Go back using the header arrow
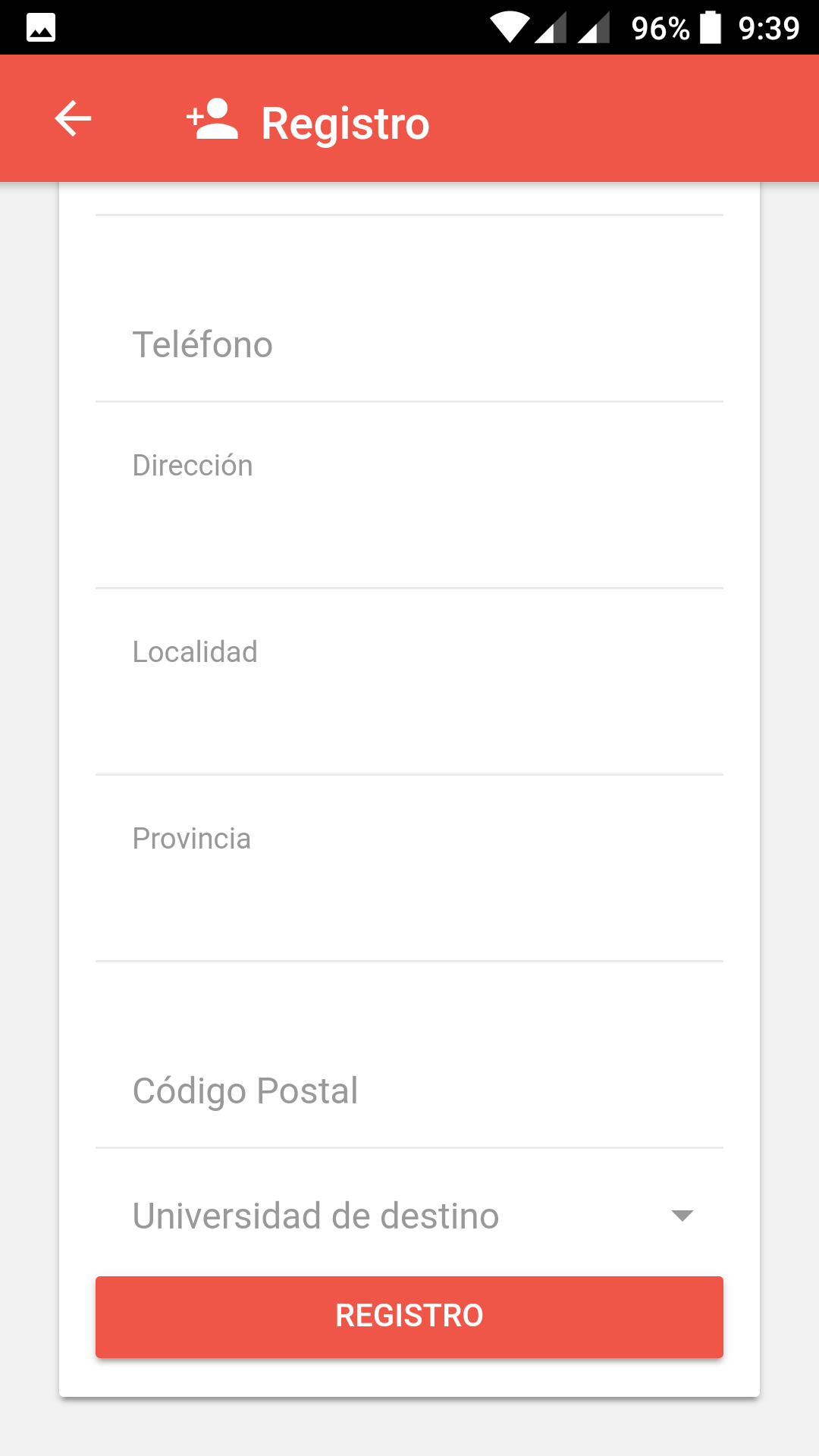The height and width of the screenshot is (1456, 819). pos(73,119)
